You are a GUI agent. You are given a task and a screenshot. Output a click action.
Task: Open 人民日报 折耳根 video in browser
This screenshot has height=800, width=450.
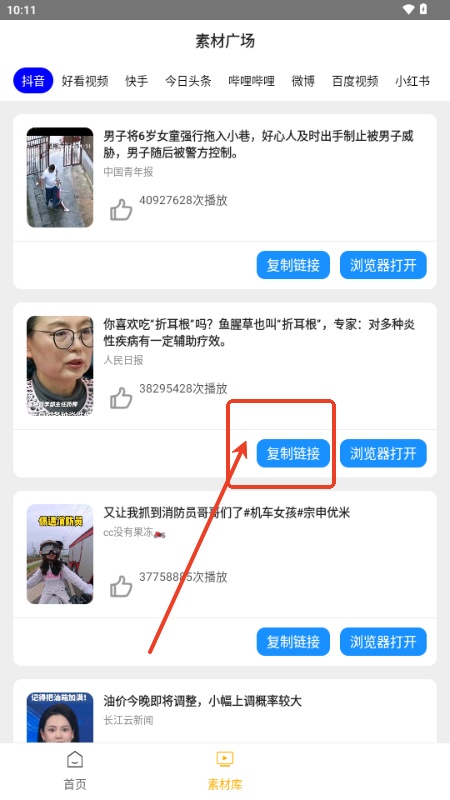coord(383,453)
